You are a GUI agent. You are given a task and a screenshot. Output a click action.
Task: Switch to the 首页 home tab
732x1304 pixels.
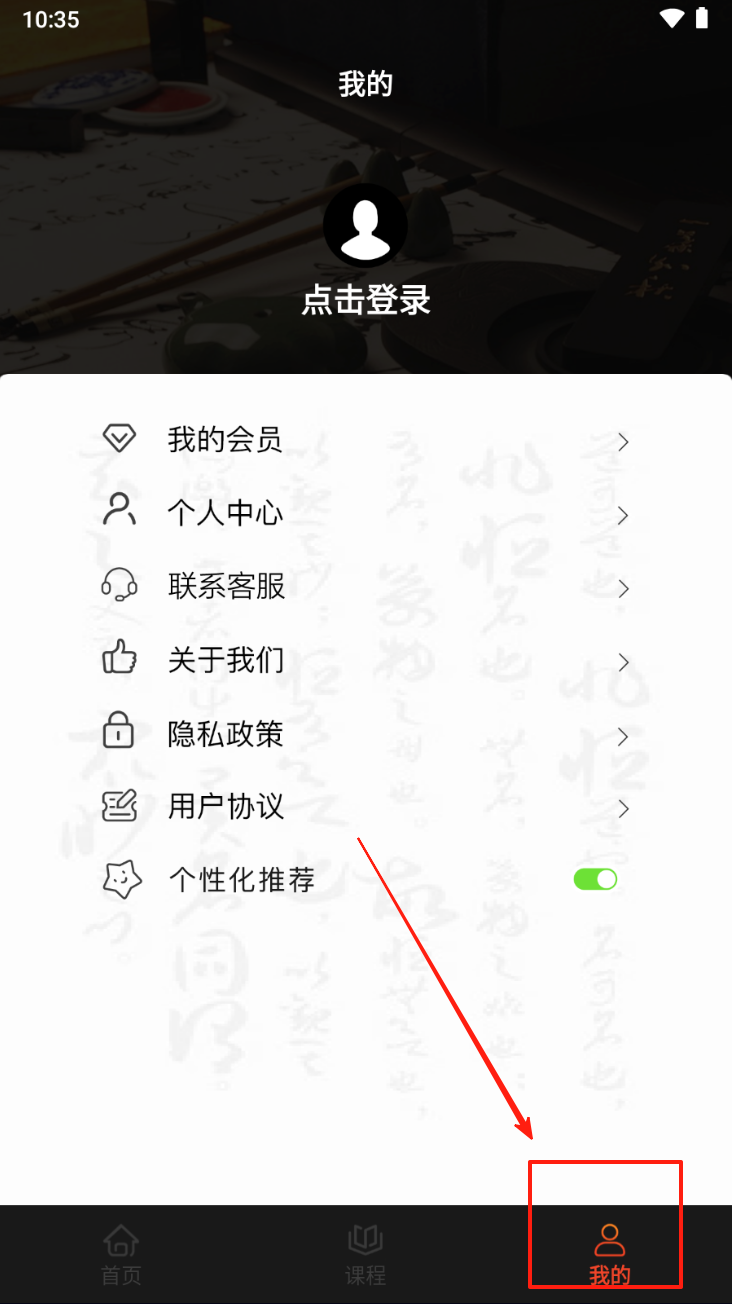121,1255
